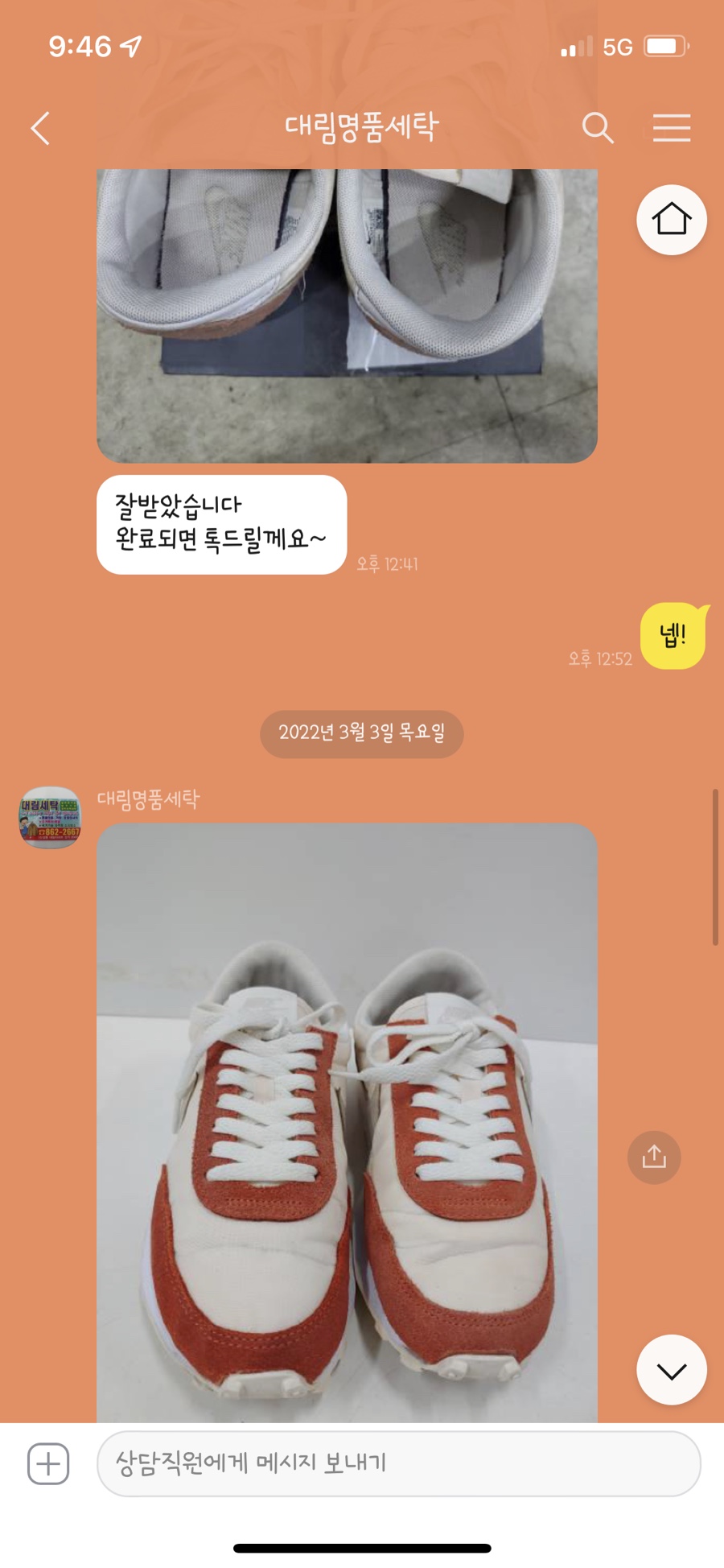Screen dimensions: 724x1568
Task: Share the cleaned sneakers photo
Action: [x=654, y=1157]
